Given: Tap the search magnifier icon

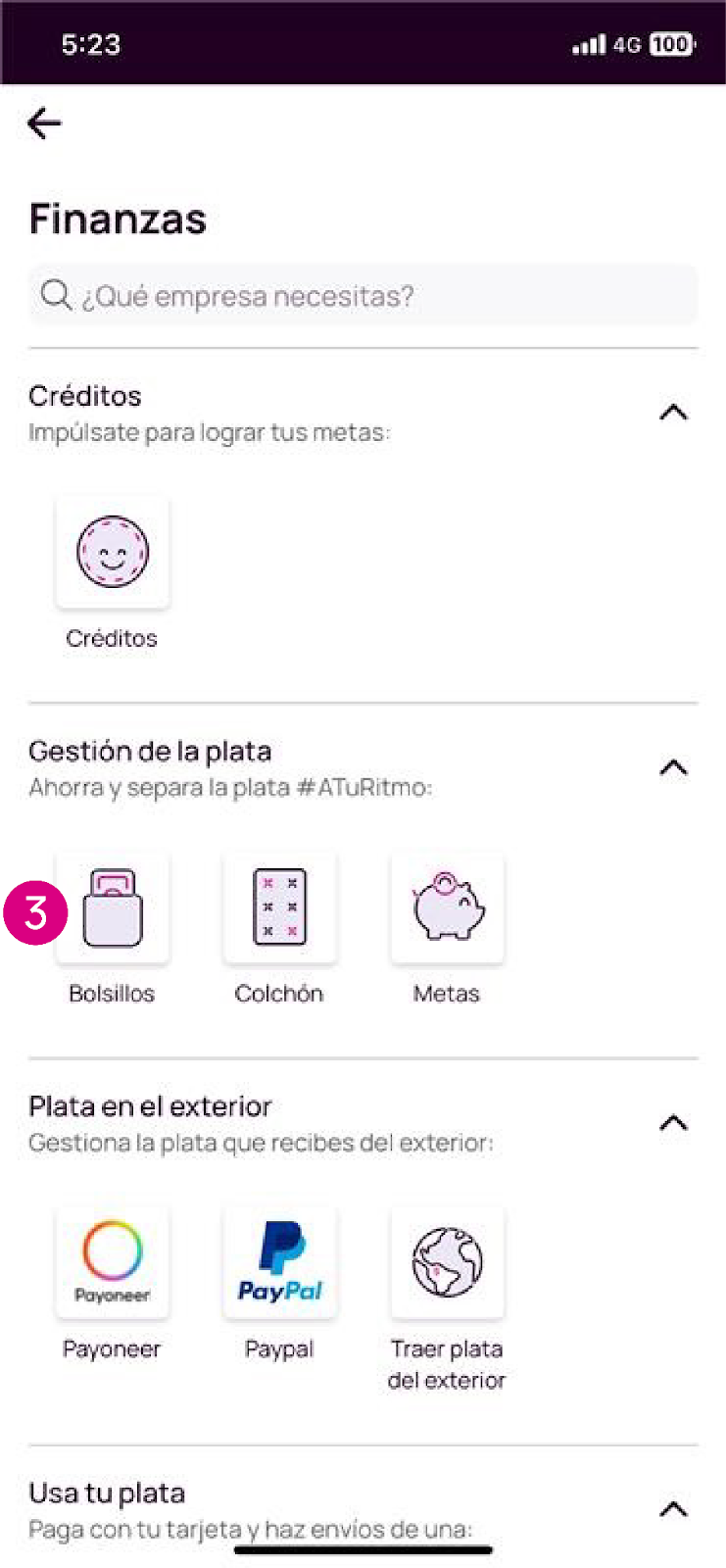Looking at the screenshot, I should pos(56,295).
